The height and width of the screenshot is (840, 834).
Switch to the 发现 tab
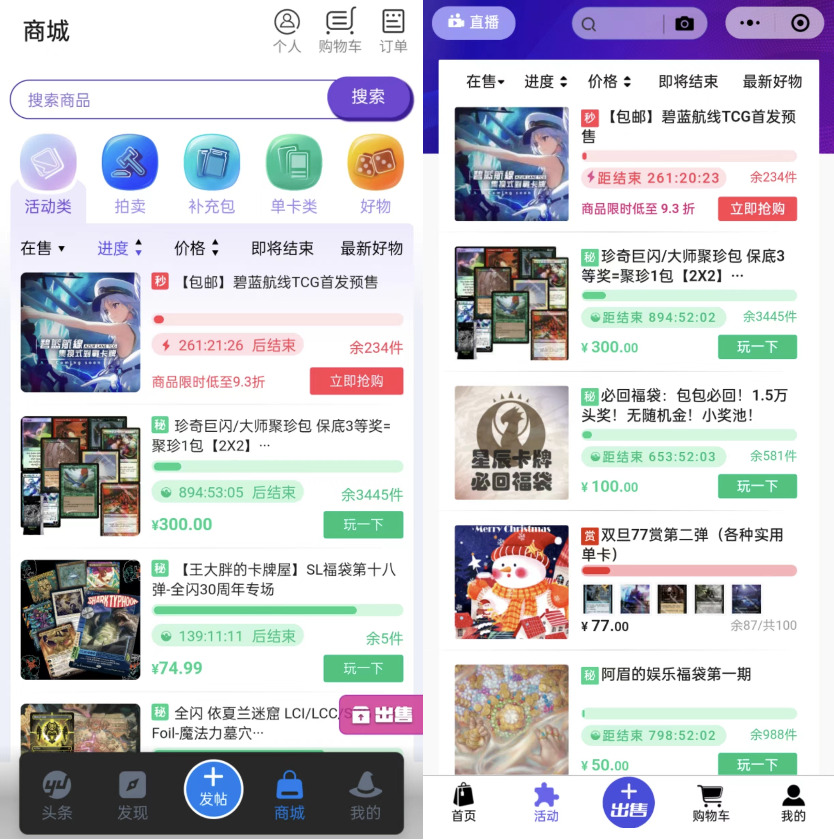[133, 796]
